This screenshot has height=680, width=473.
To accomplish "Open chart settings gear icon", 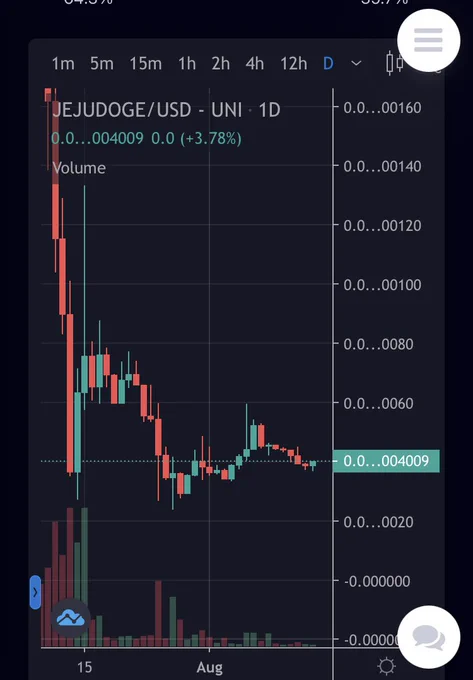I will (x=386, y=666).
